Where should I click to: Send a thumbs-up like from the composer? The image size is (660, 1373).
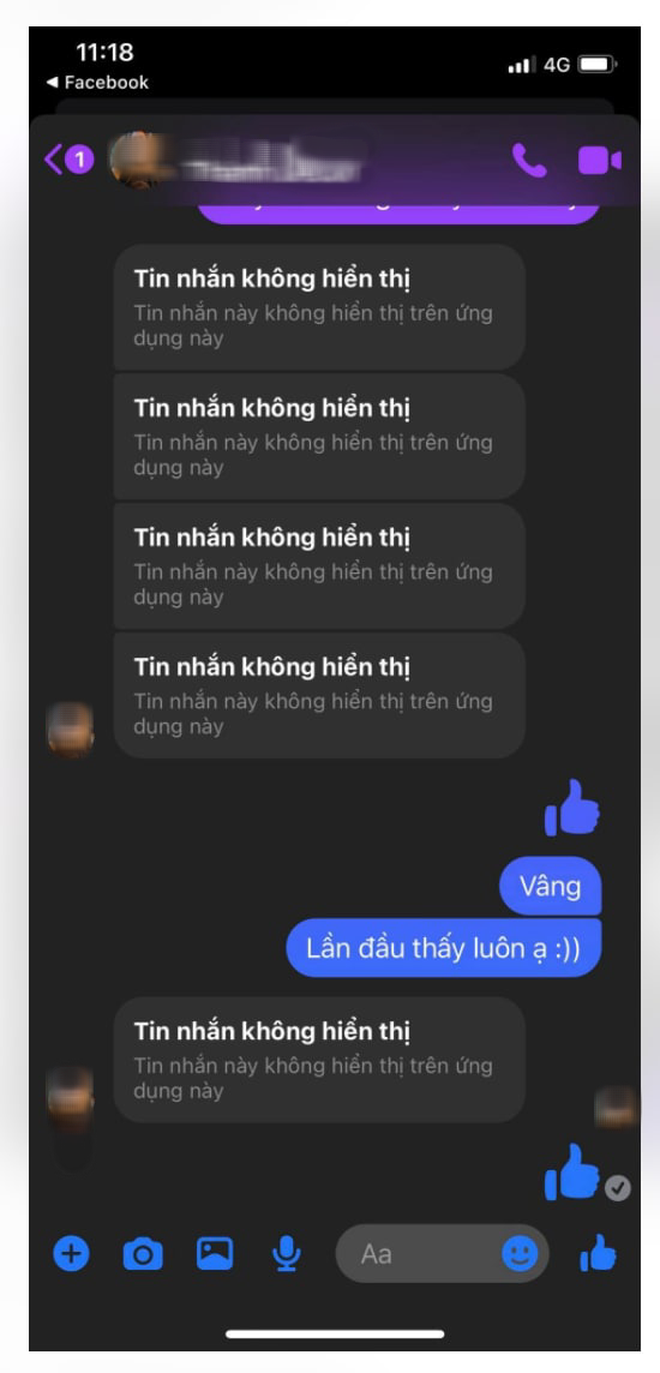click(598, 1253)
